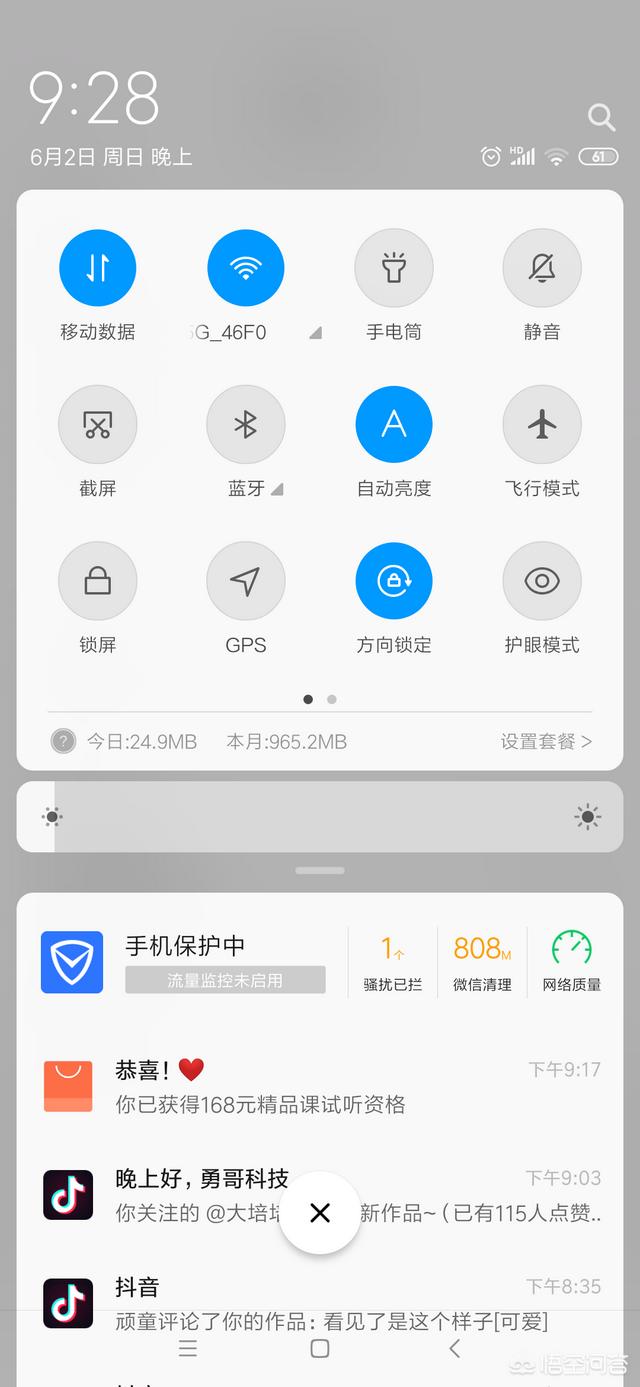Disable 自动亮度 auto brightness

(394, 425)
